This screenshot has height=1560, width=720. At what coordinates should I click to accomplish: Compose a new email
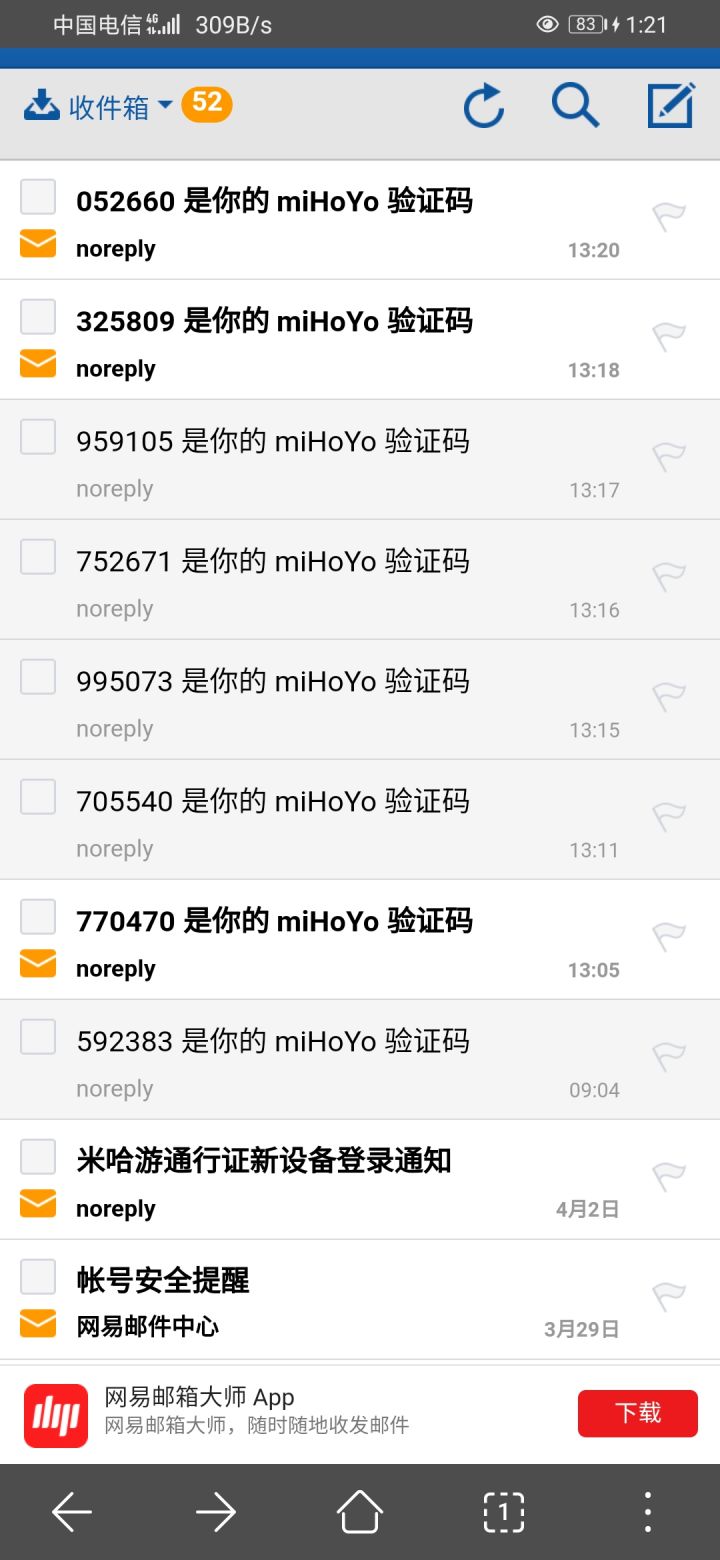(x=671, y=105)
